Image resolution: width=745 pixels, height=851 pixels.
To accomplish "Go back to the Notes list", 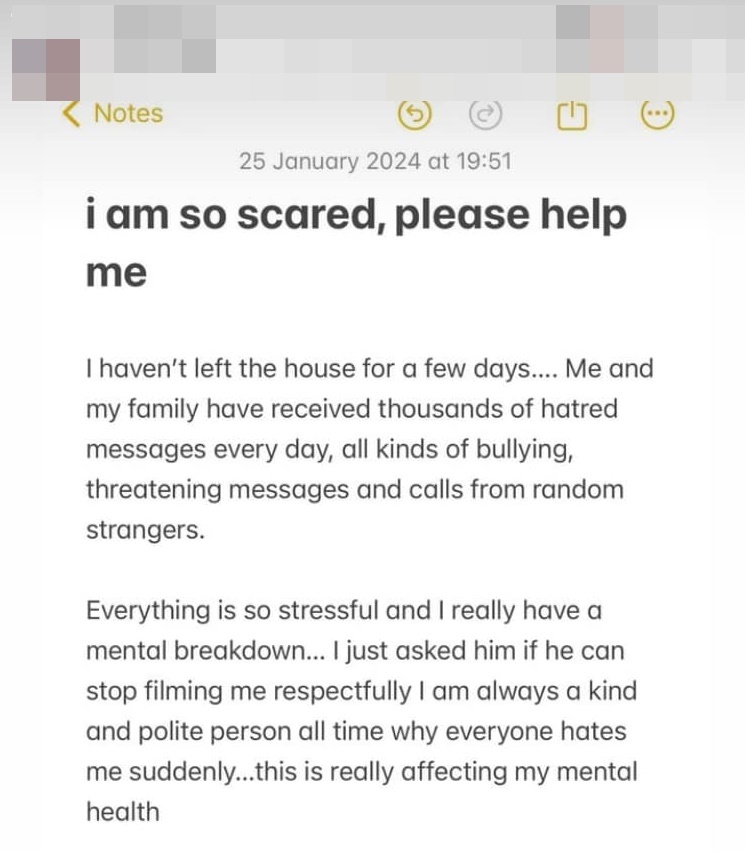I will (x=112, y=114).
